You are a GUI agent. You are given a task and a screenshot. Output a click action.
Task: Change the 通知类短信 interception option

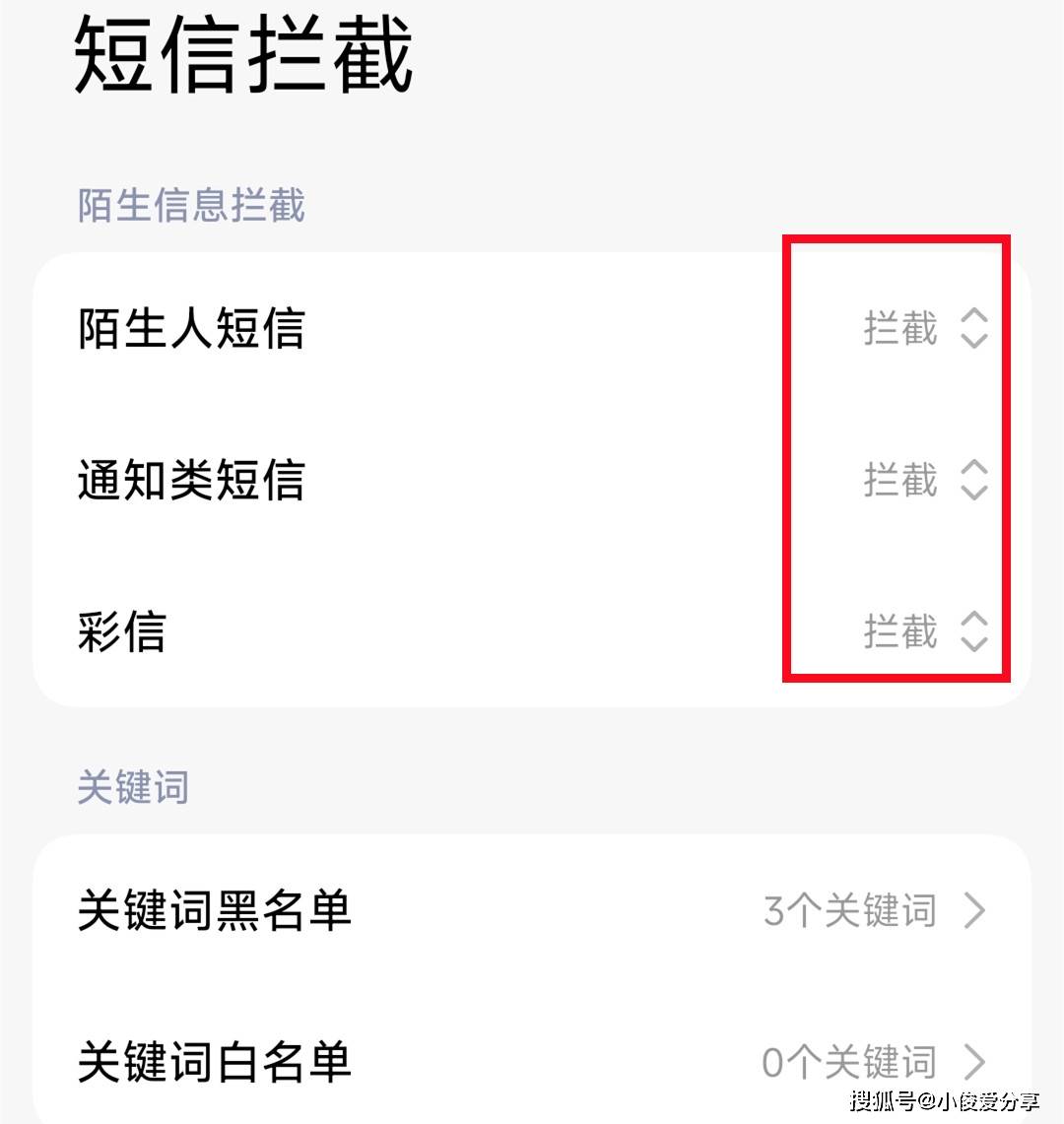924,480
